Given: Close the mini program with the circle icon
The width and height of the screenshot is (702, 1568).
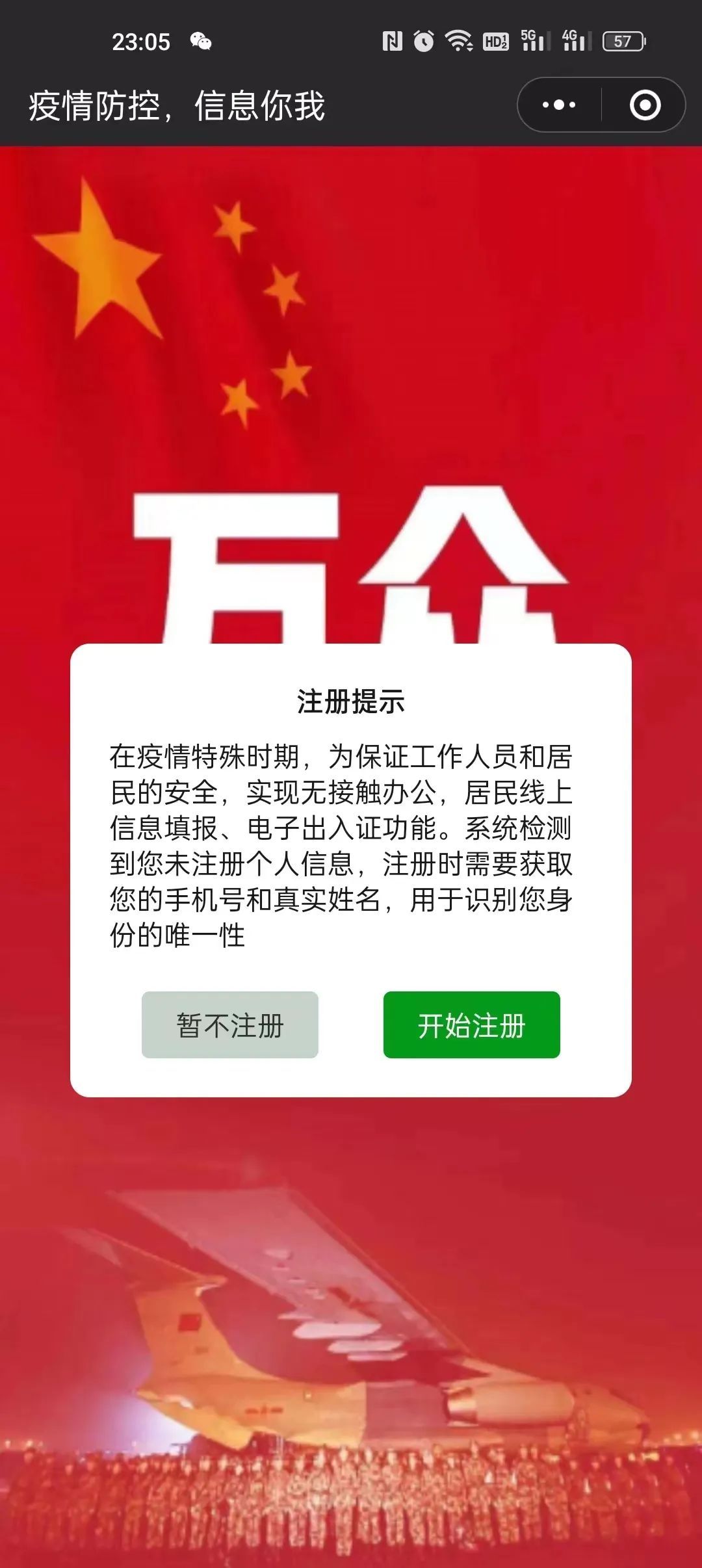Looking at the screenshot, I should point(645,105).
